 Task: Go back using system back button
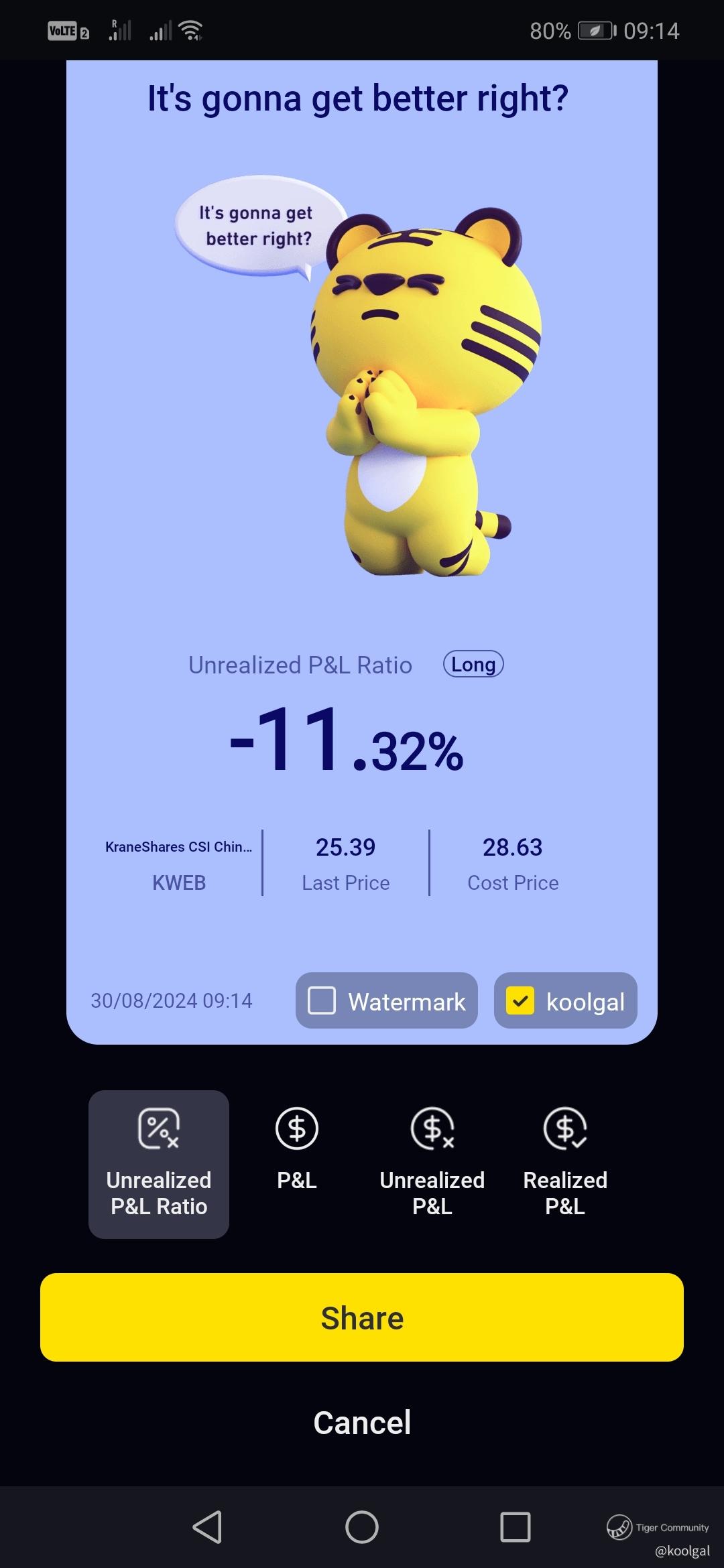click(x=207, y=1527)
